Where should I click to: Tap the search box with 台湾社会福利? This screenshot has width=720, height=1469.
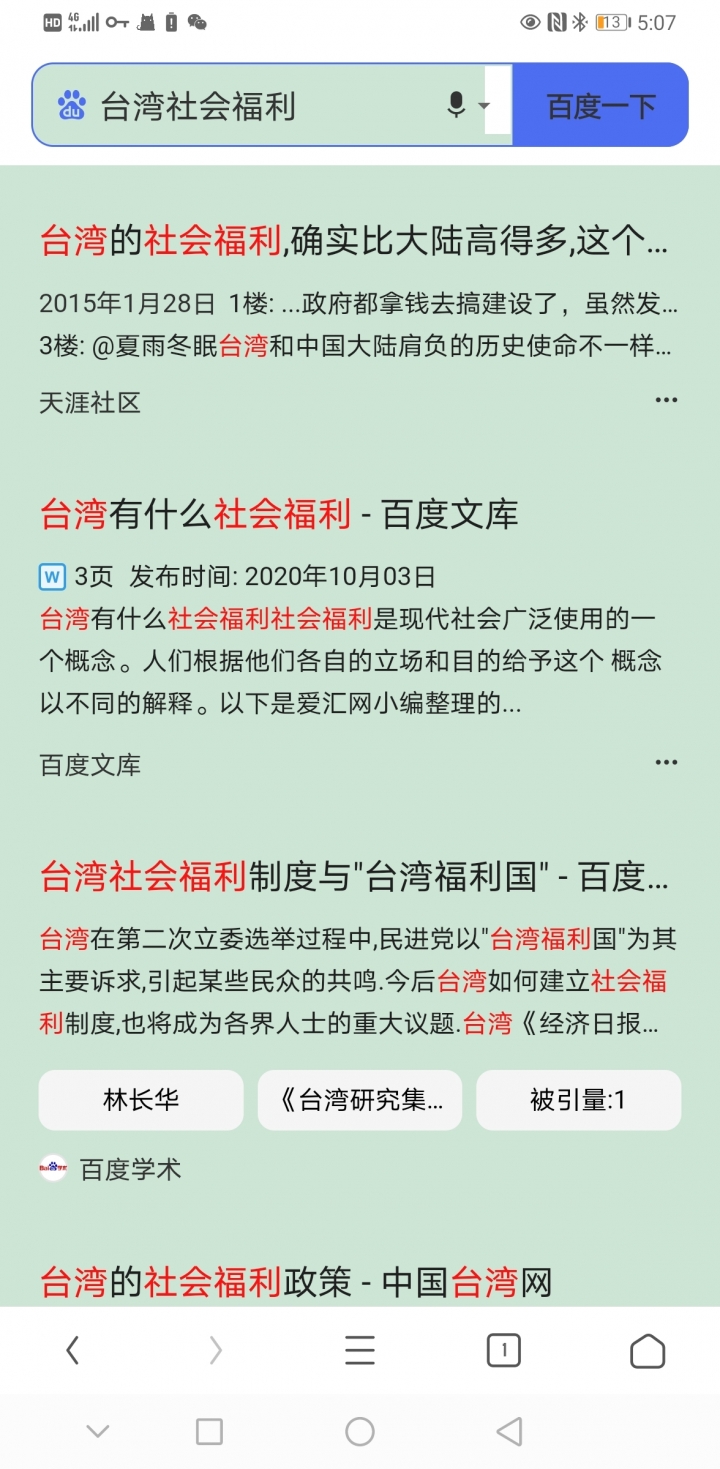click(260, 105)
